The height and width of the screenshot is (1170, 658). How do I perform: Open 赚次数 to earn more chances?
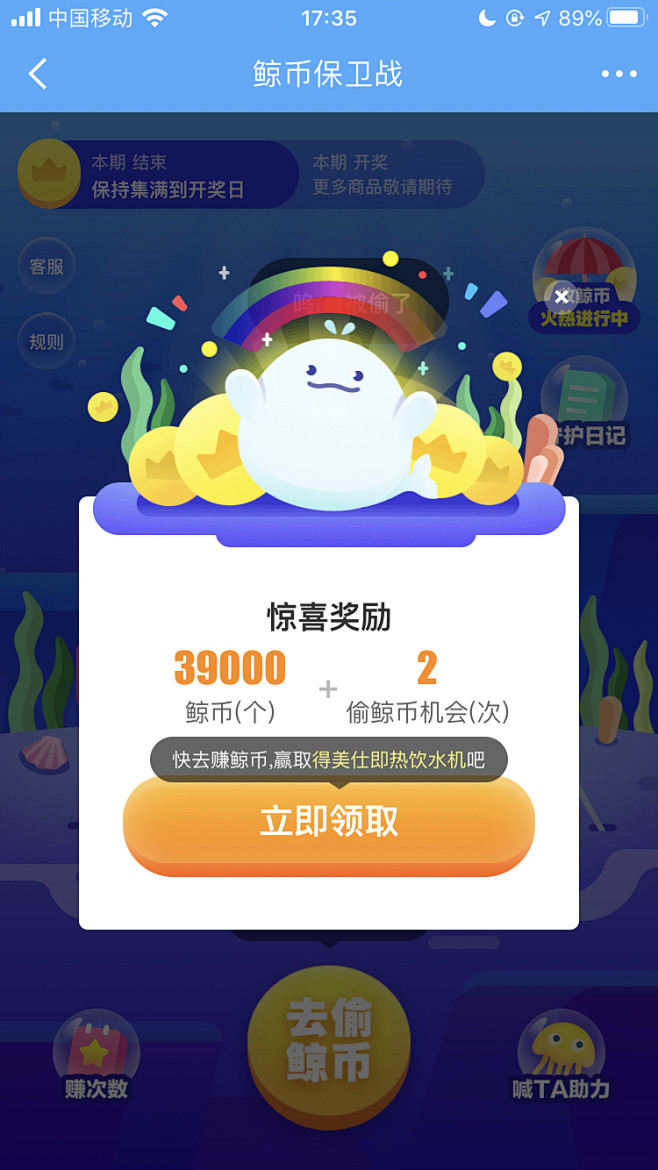coord(96,1060)
